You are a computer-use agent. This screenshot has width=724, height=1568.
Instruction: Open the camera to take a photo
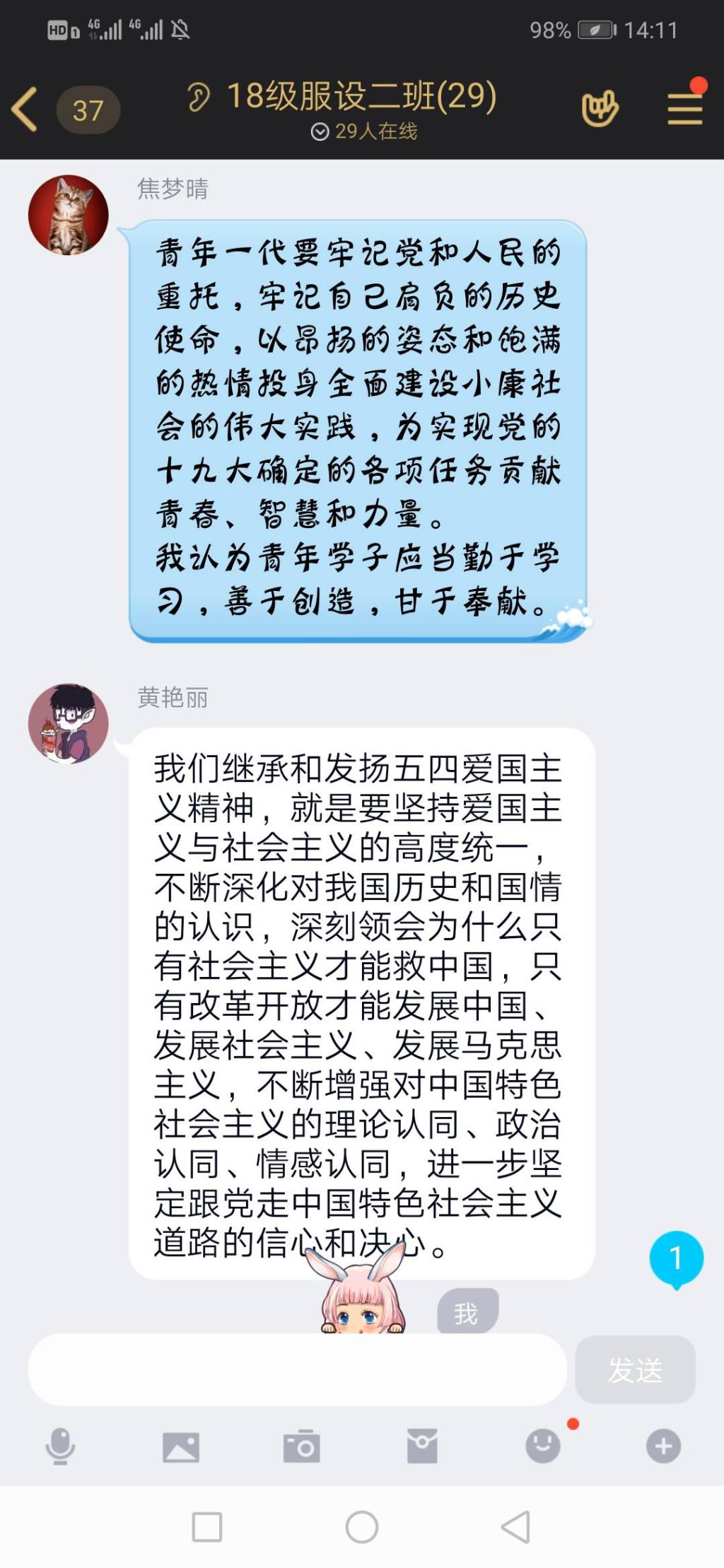click(302, 1446)
